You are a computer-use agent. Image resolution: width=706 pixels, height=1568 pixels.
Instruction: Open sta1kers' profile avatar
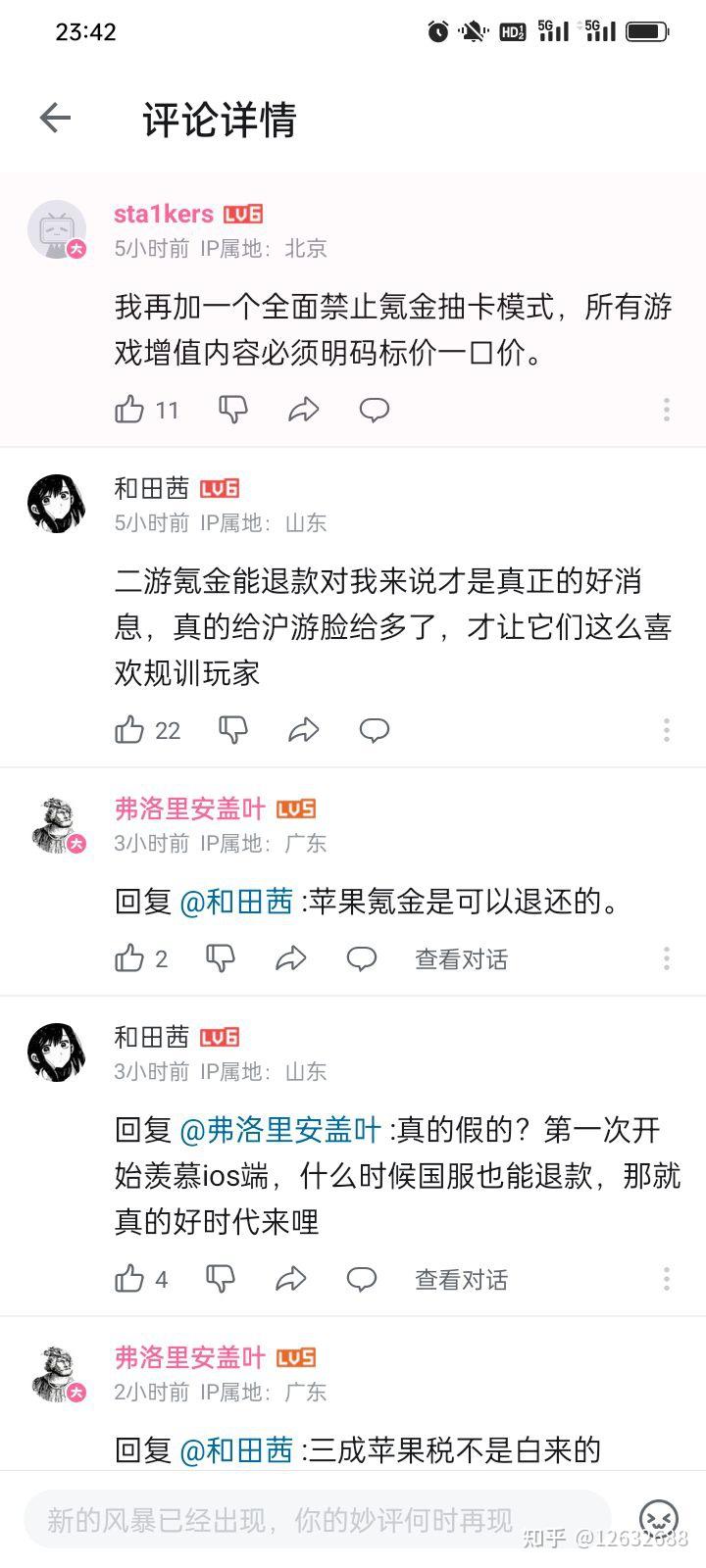[x=57, y=230]
